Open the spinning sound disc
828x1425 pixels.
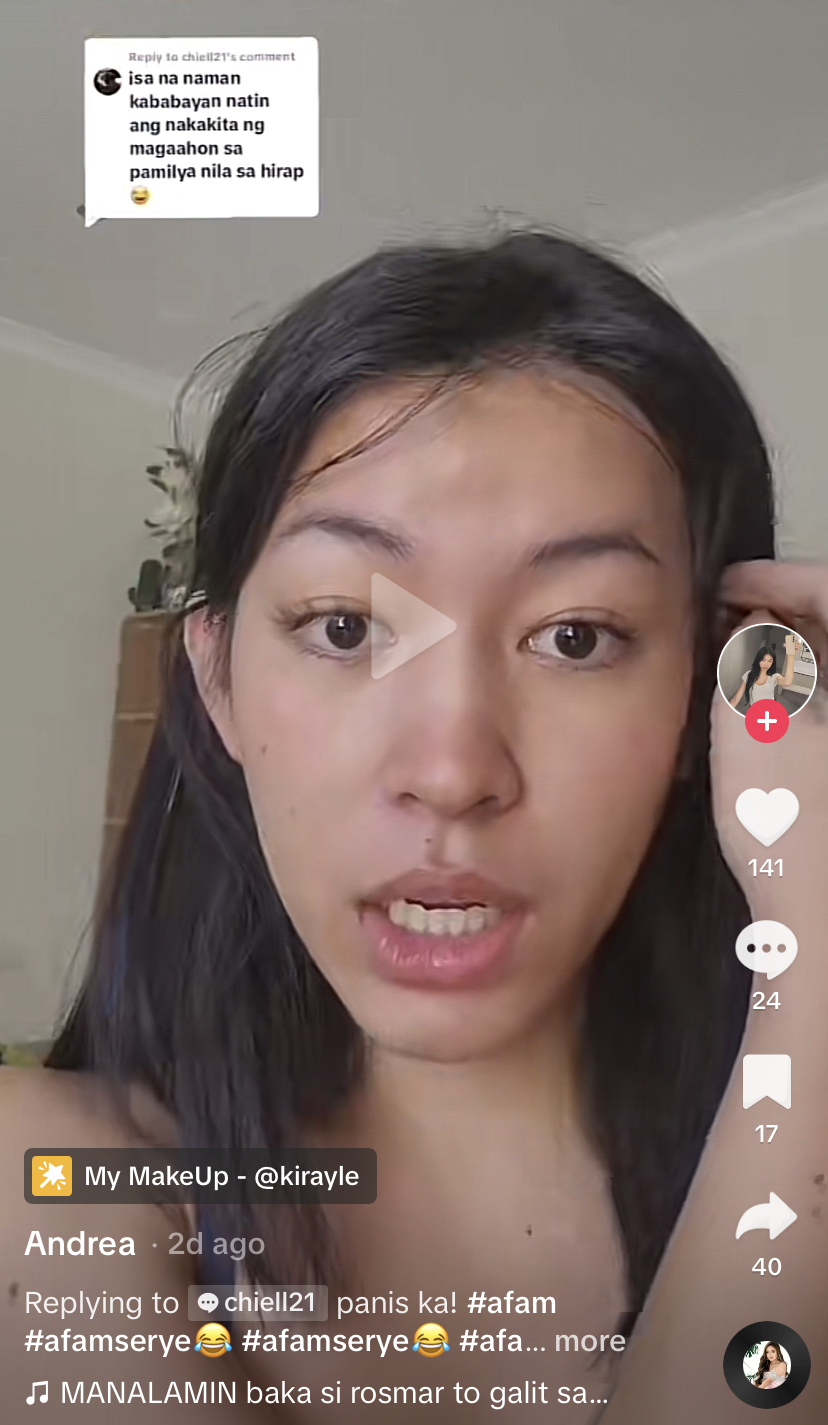coord(767,1365)
